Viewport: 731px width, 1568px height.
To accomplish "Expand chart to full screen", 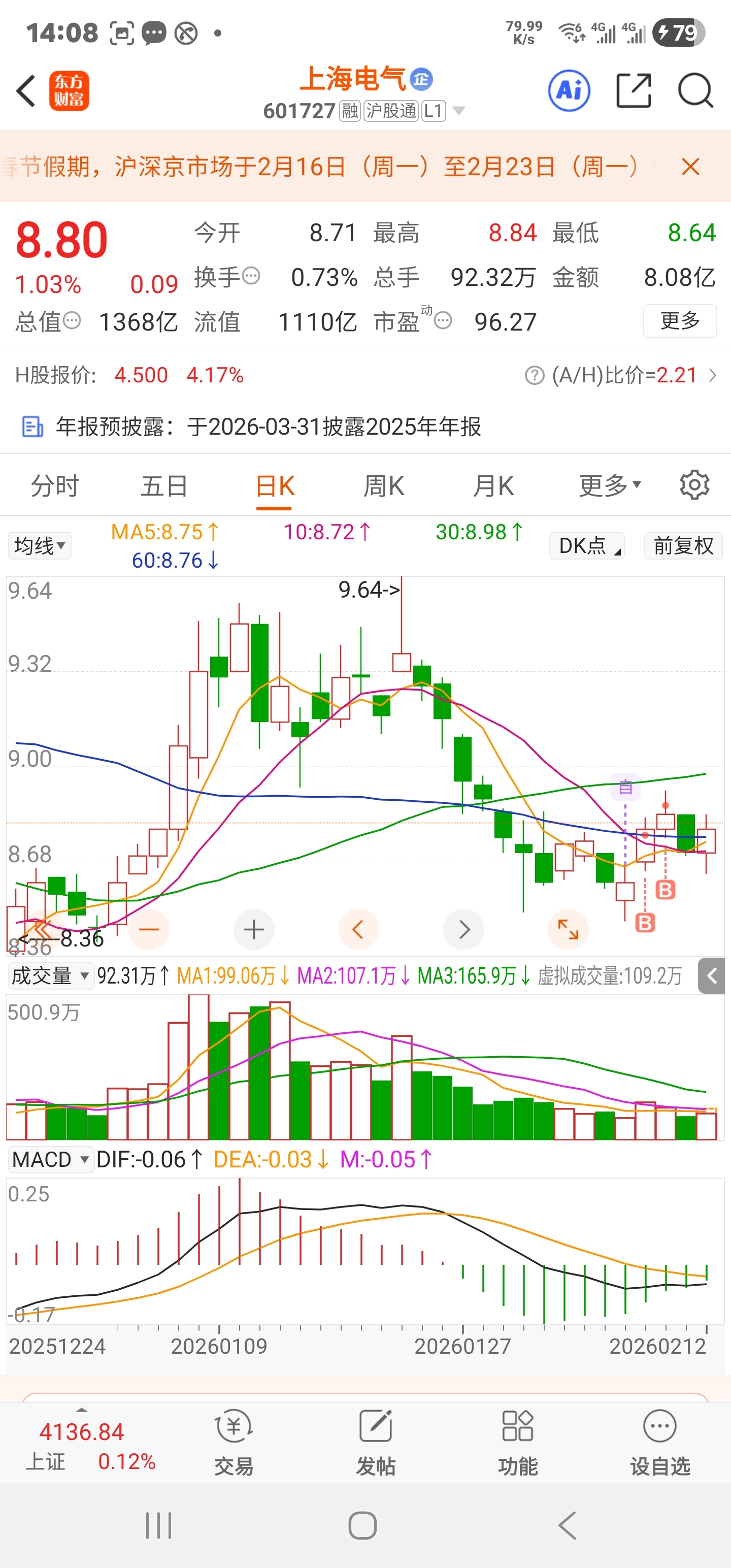I will (568, 930).
